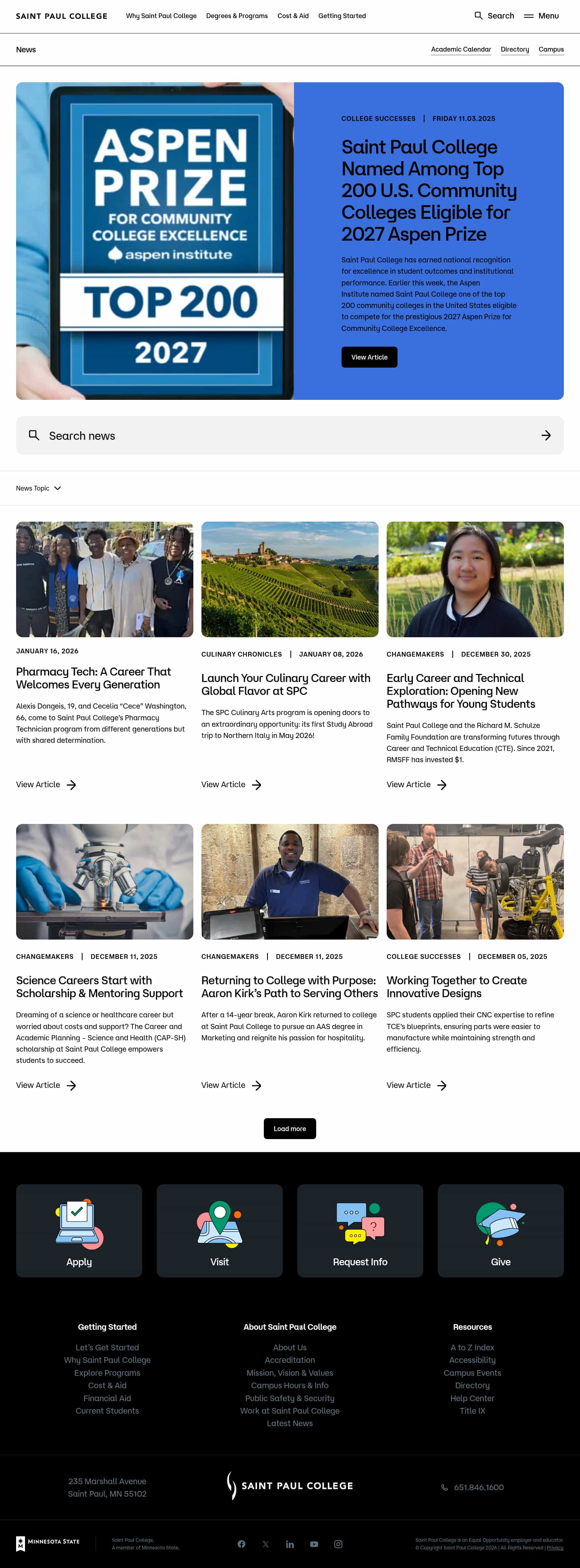
Task: Open the Request Info tile
Action: point(360,1230)
